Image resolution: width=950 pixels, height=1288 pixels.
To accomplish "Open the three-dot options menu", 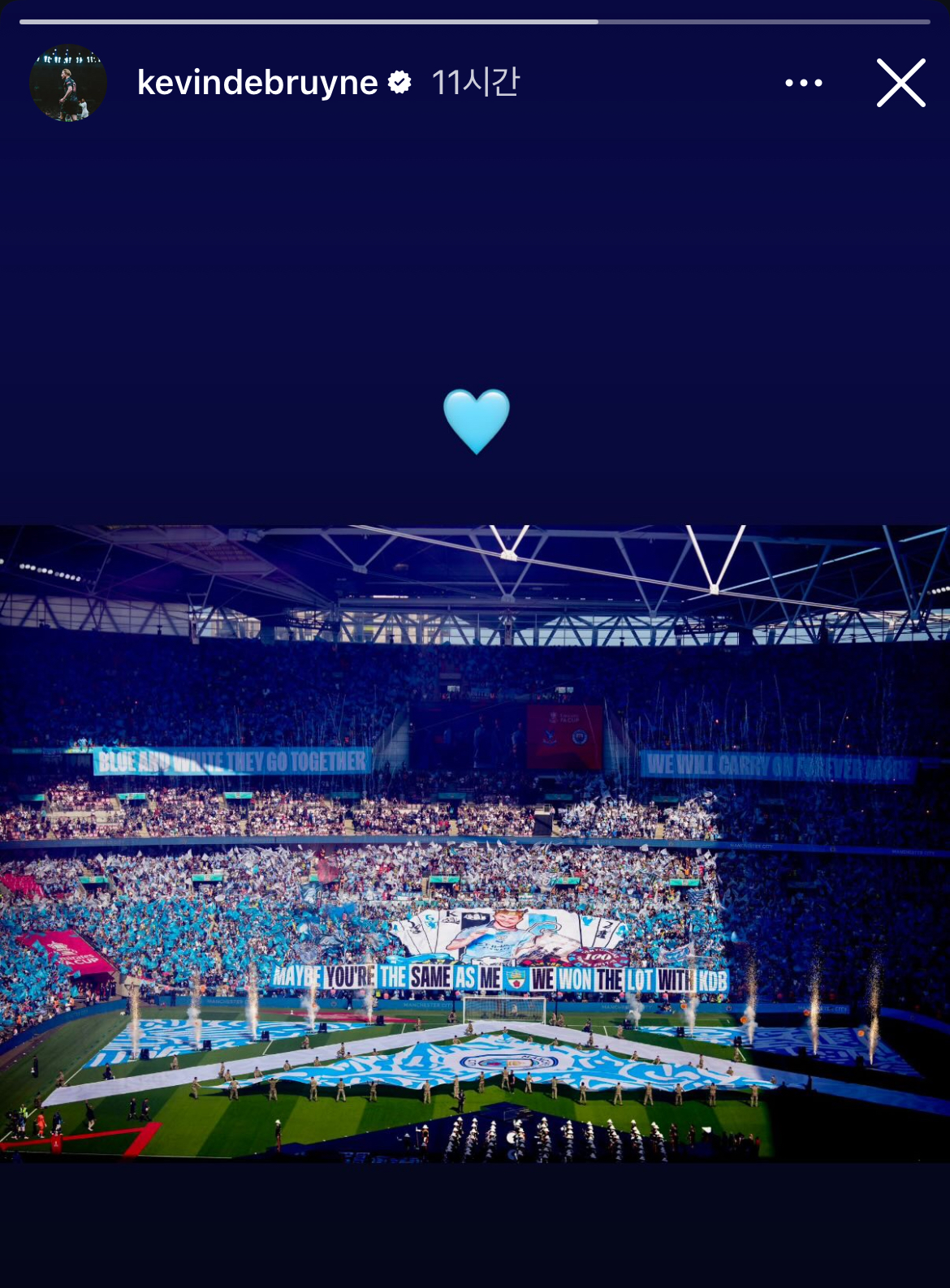I will 803,83.
